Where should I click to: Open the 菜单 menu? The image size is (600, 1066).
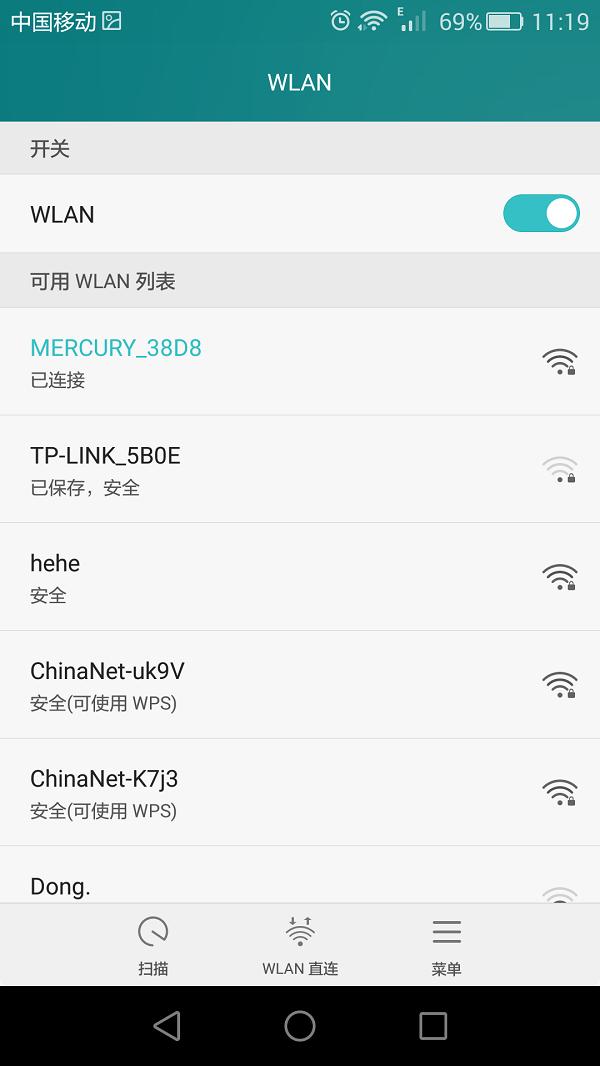point(446,945)
